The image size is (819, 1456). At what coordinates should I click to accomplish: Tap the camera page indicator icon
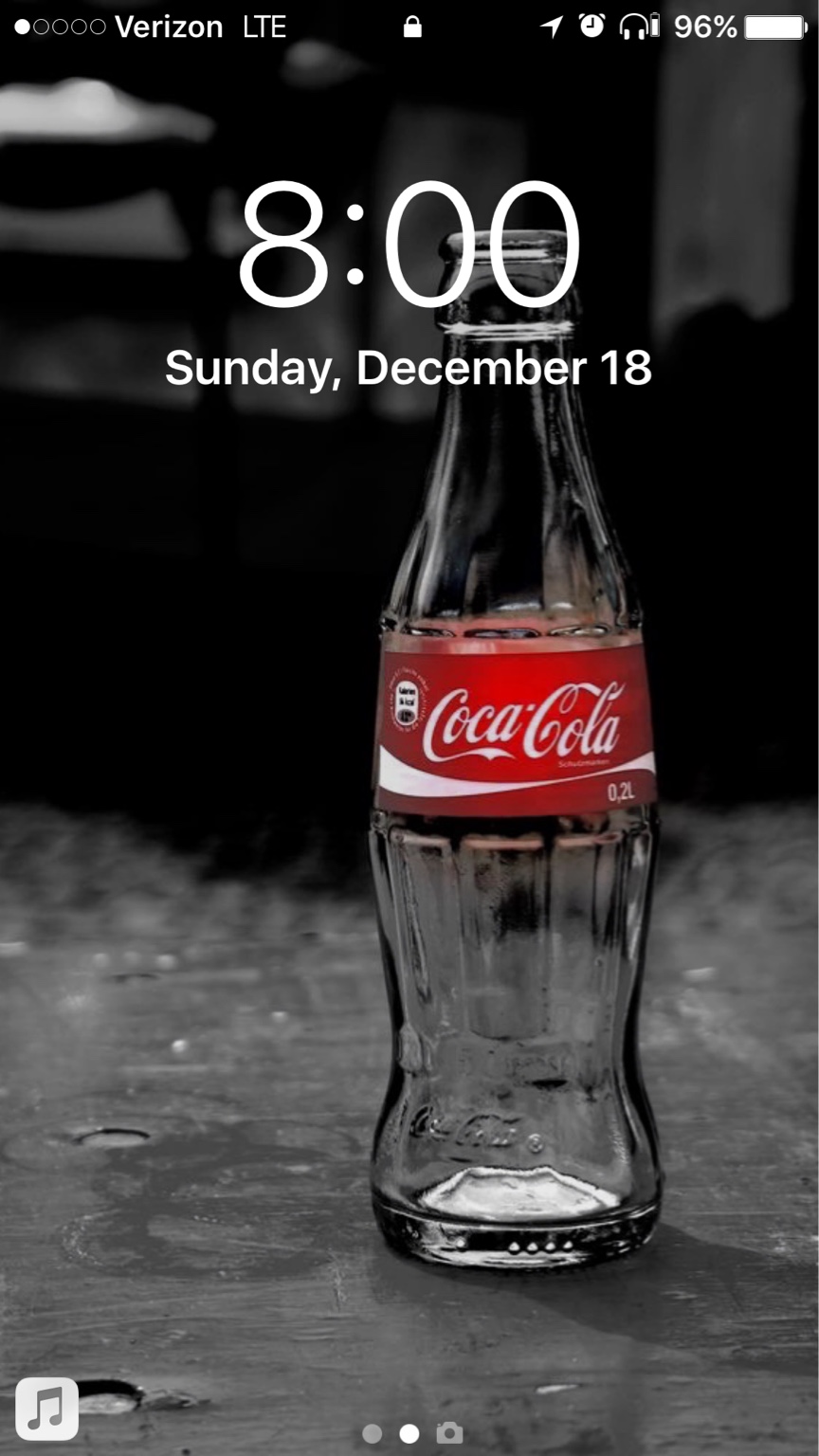tap(449, 1432)
